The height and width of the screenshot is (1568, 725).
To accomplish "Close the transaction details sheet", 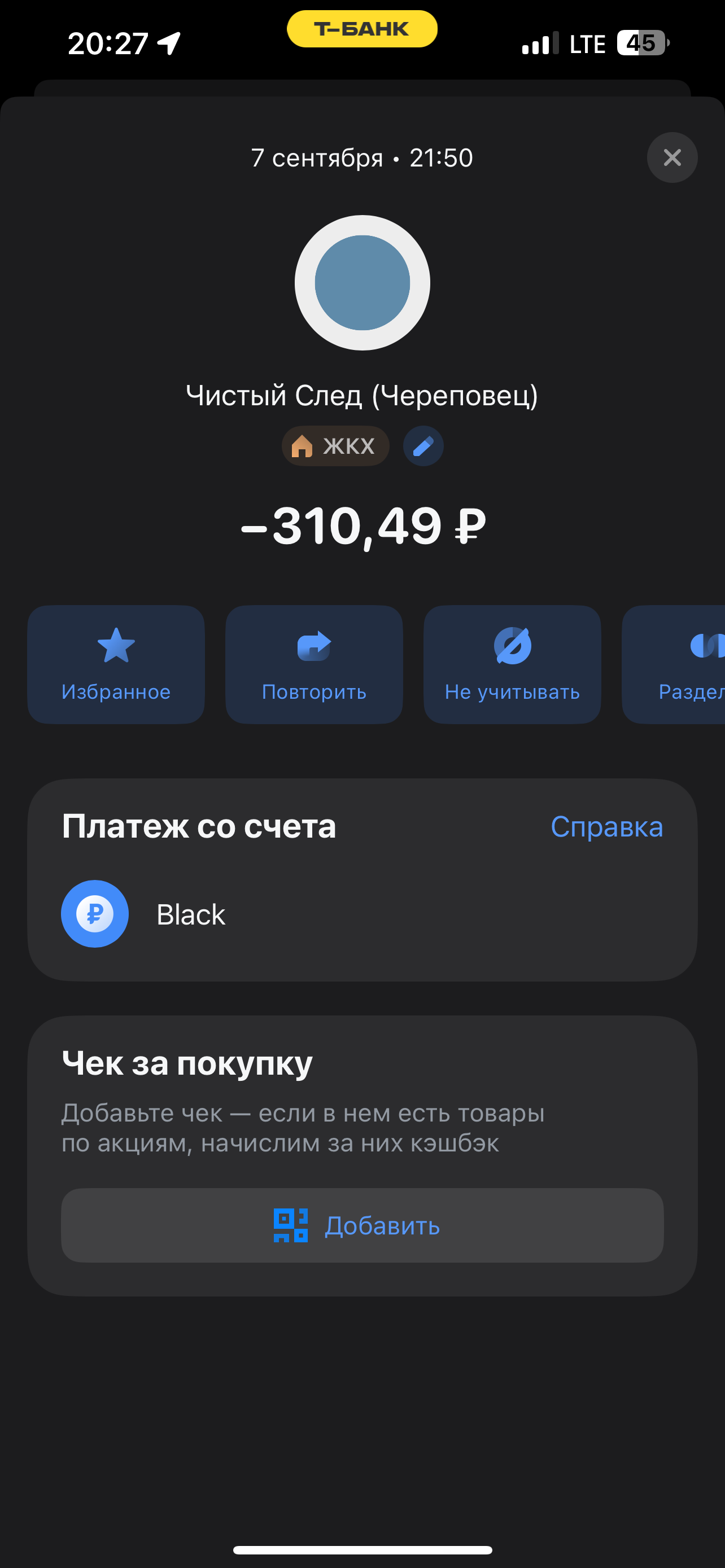I will pyautogui.click(x=671, y=157).
